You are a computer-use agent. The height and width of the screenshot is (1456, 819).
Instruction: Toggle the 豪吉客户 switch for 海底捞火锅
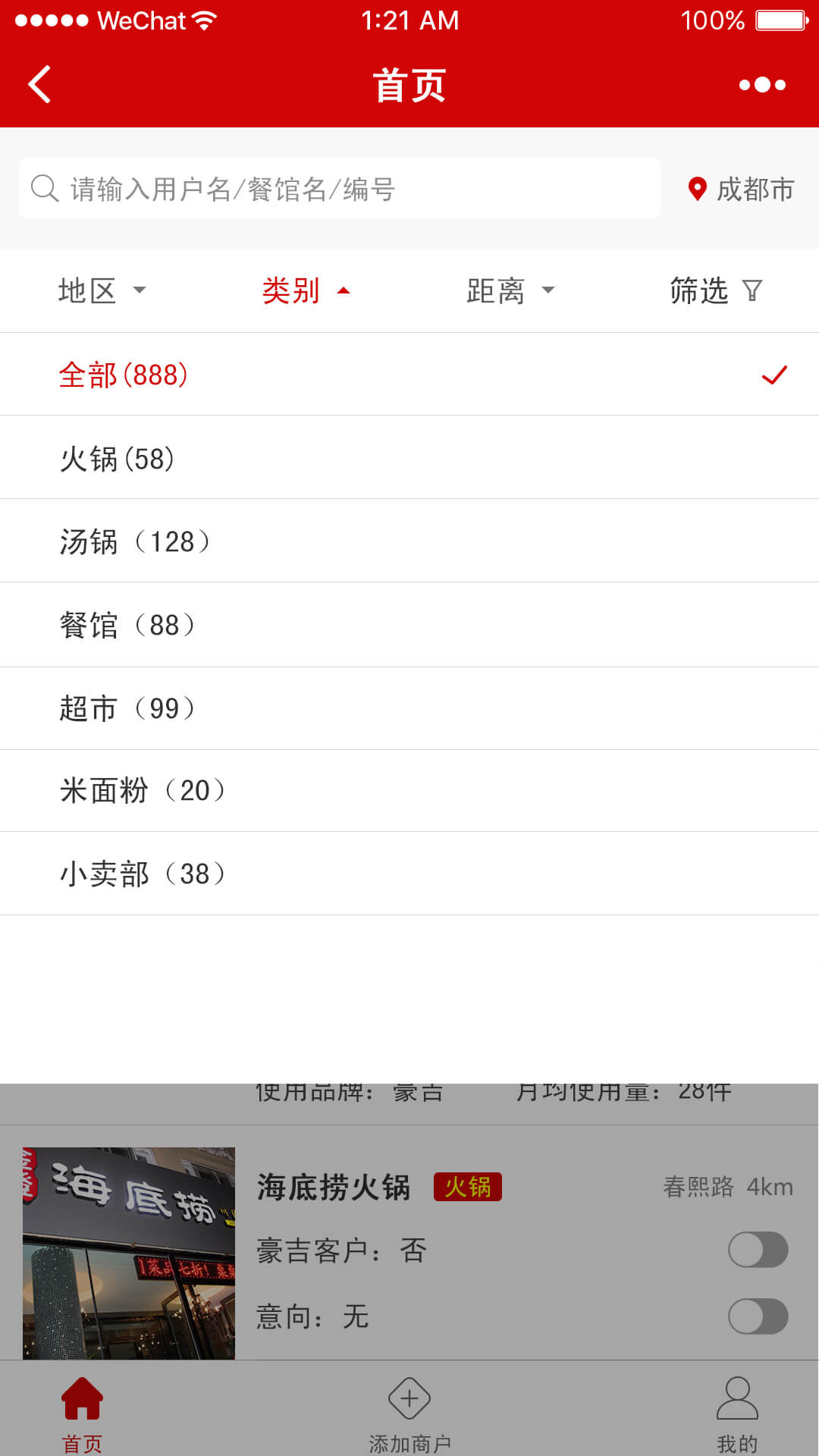point(758,1250)
